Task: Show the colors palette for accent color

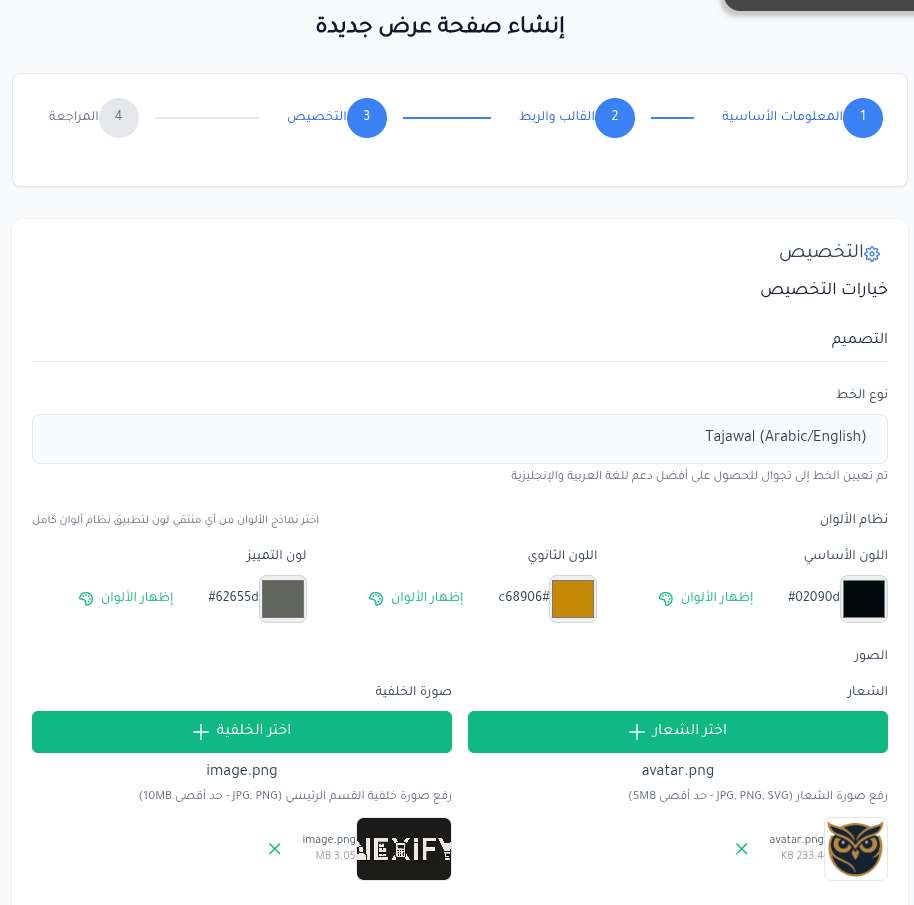Action: (x=126, y=598)
